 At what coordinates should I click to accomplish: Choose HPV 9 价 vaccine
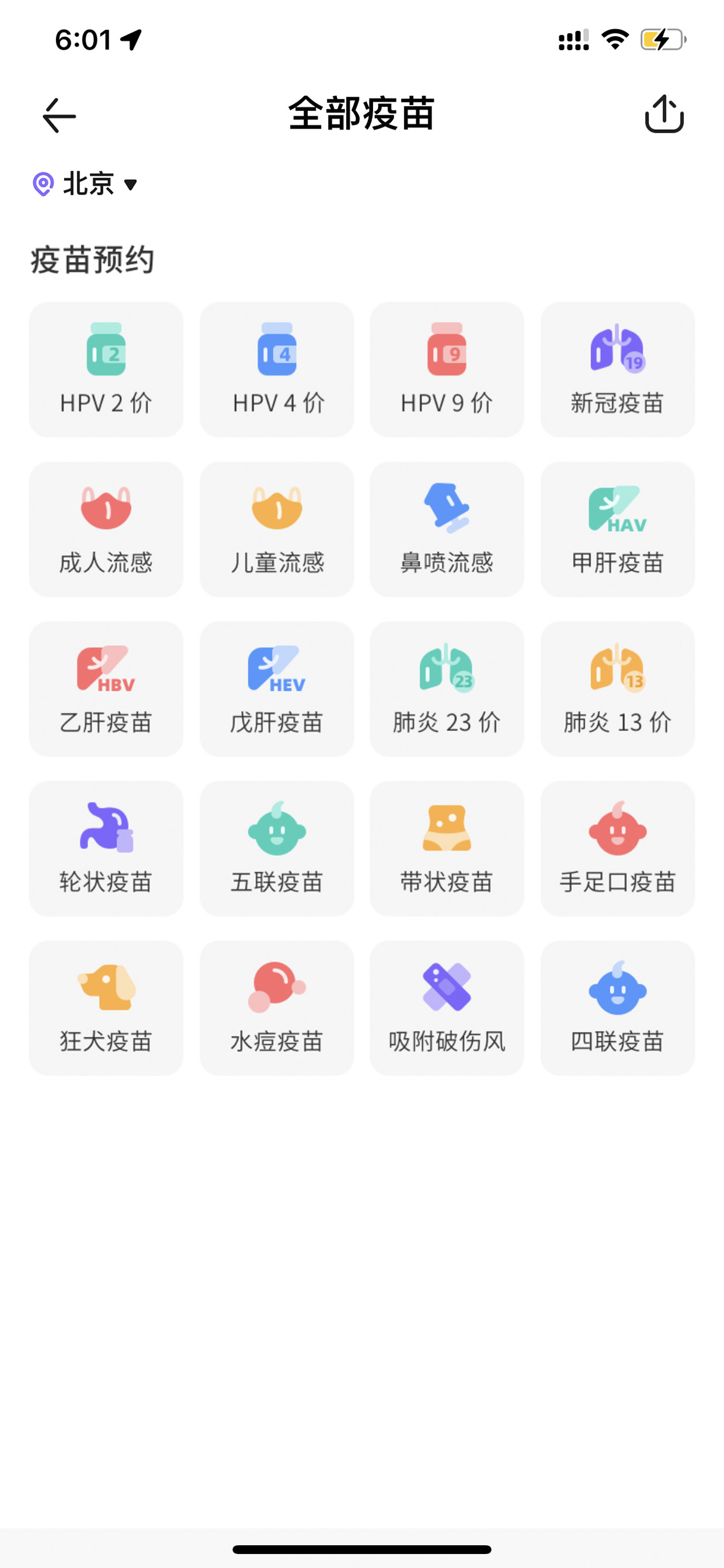[447, 369]
